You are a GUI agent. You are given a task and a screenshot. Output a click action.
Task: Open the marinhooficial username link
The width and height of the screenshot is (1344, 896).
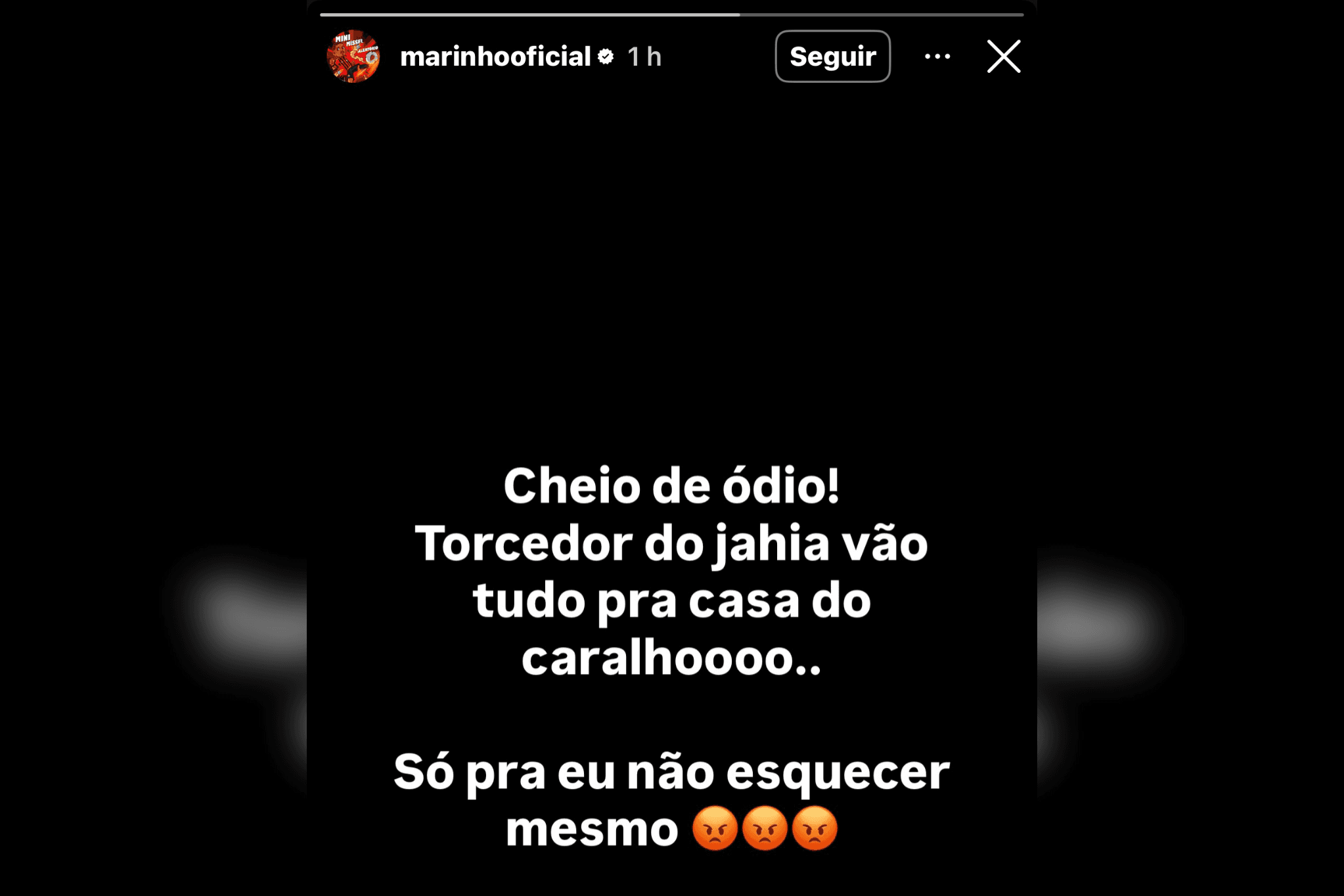pos(495,56)
